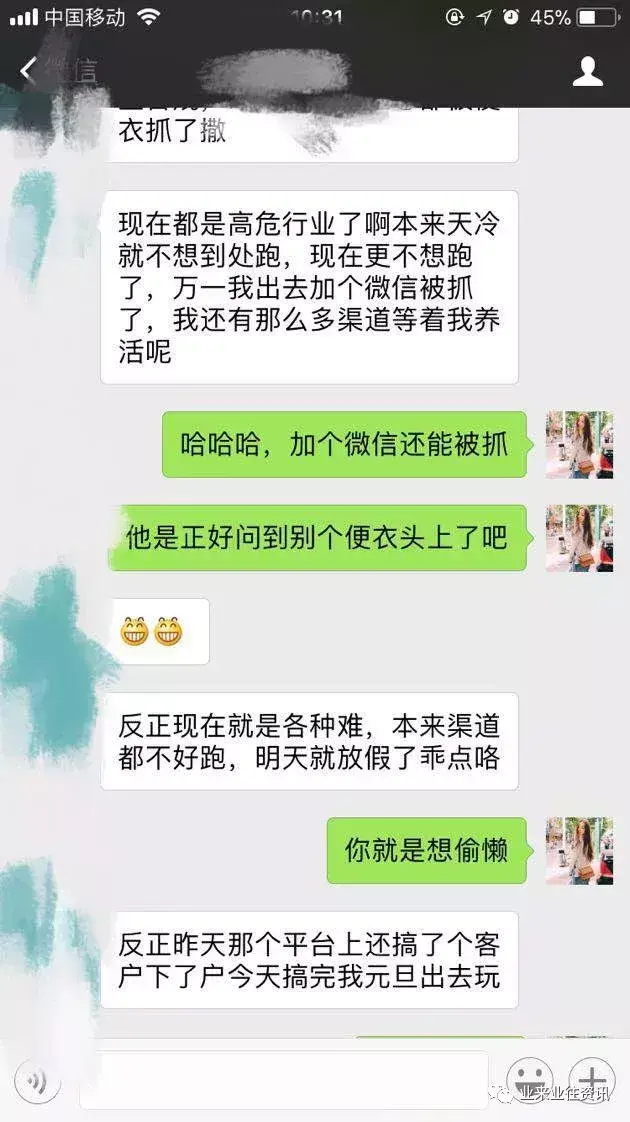Tap the avatar beside 哈哈哈，加个微信还能被抓
This screenshot has width=630, height=1122.
(579, 444)
